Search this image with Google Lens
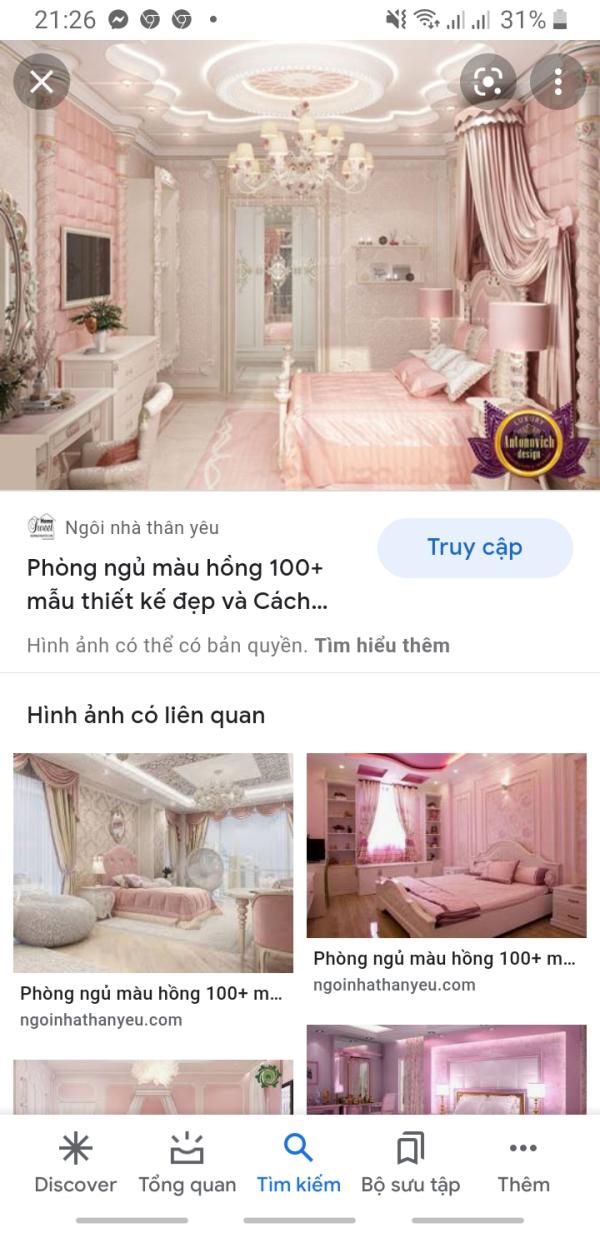Screen dimensions: 600x1233 point(487,82)
